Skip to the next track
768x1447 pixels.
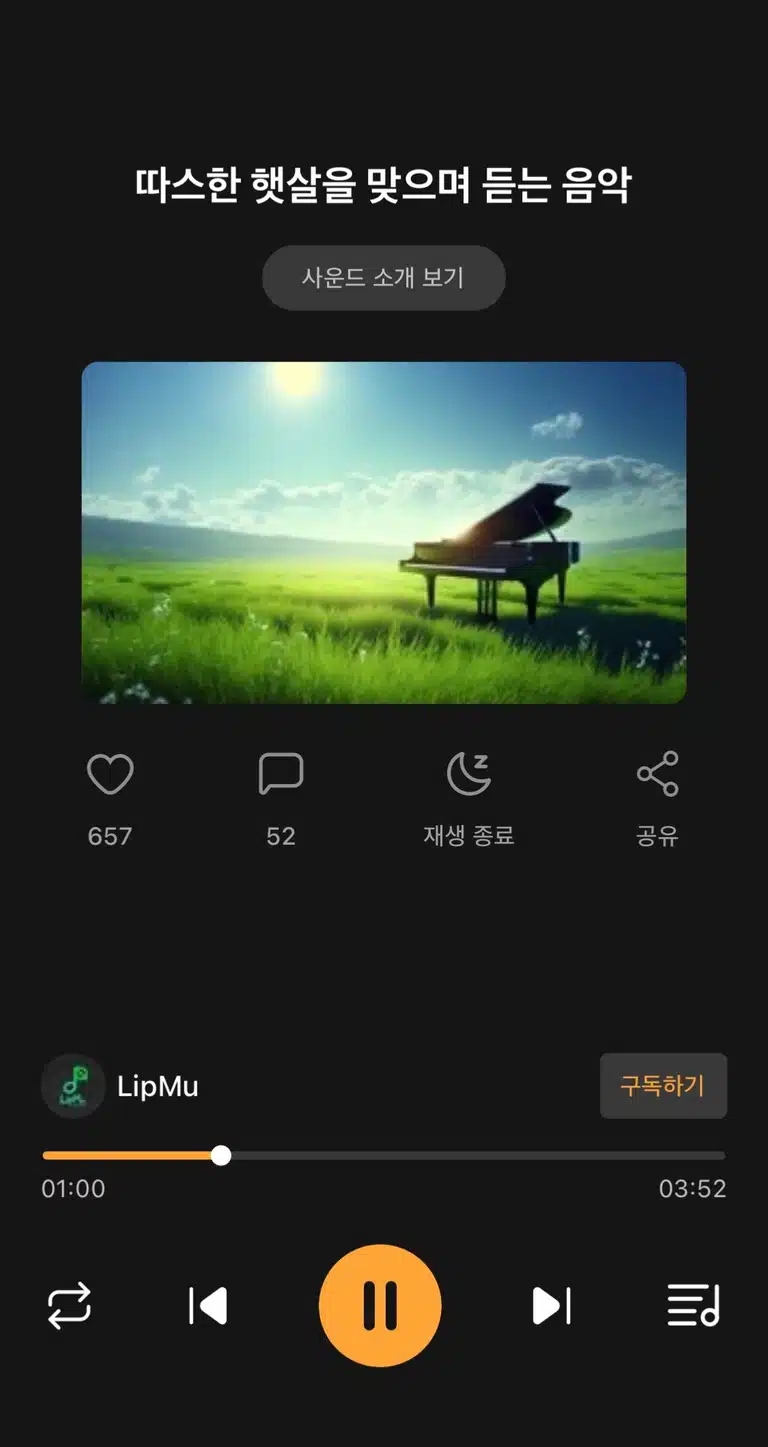point(551,1306)
